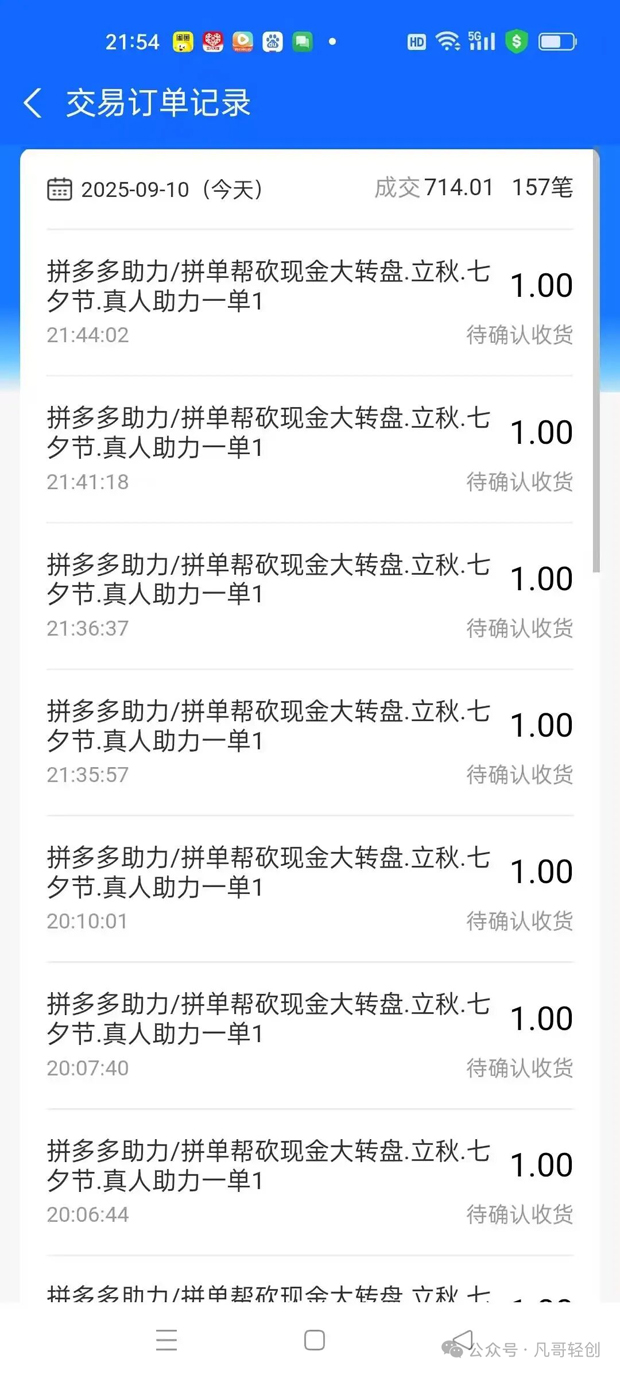View the order from 21:41:18
Screen dimensions: 620x1378
point(309,449)
